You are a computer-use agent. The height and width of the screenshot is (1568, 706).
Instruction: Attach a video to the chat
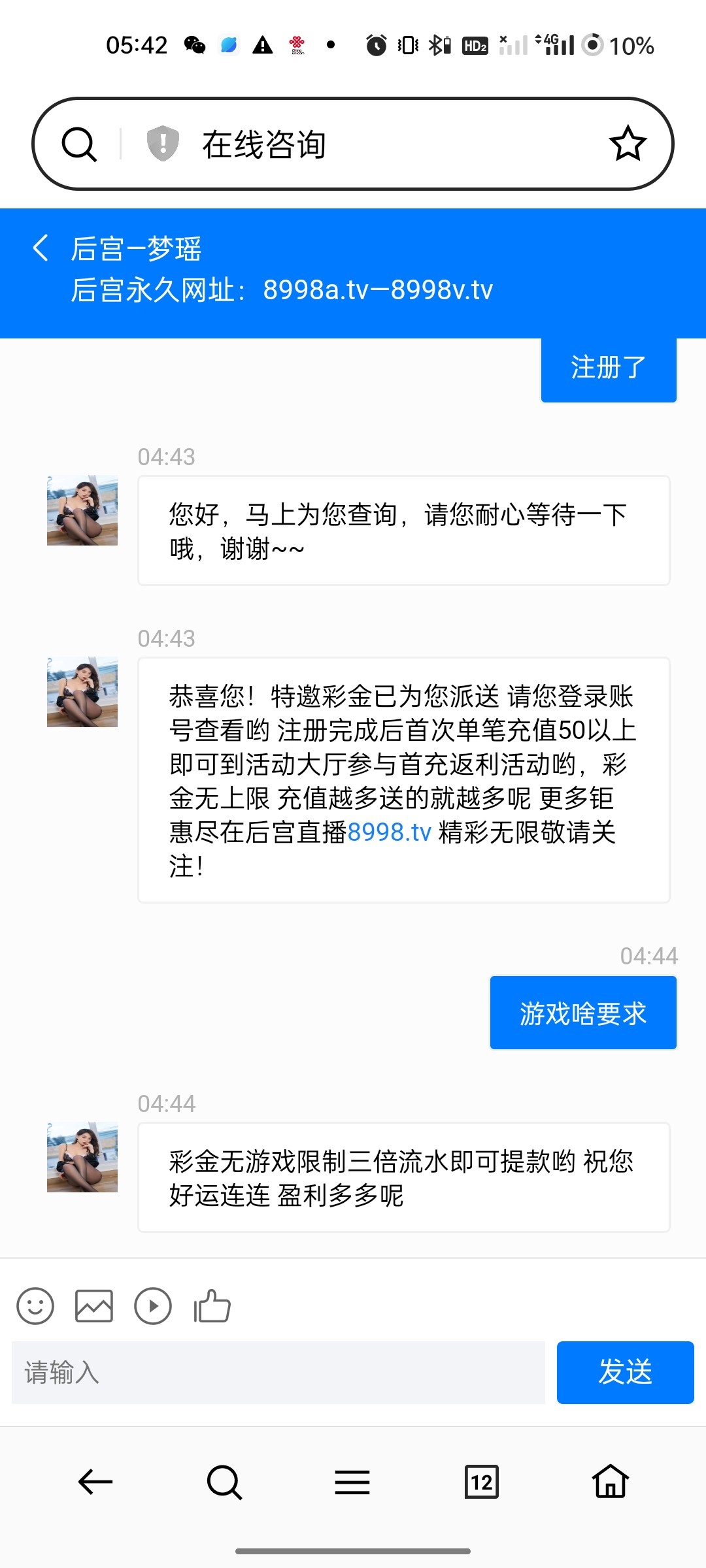point(153,1306)
